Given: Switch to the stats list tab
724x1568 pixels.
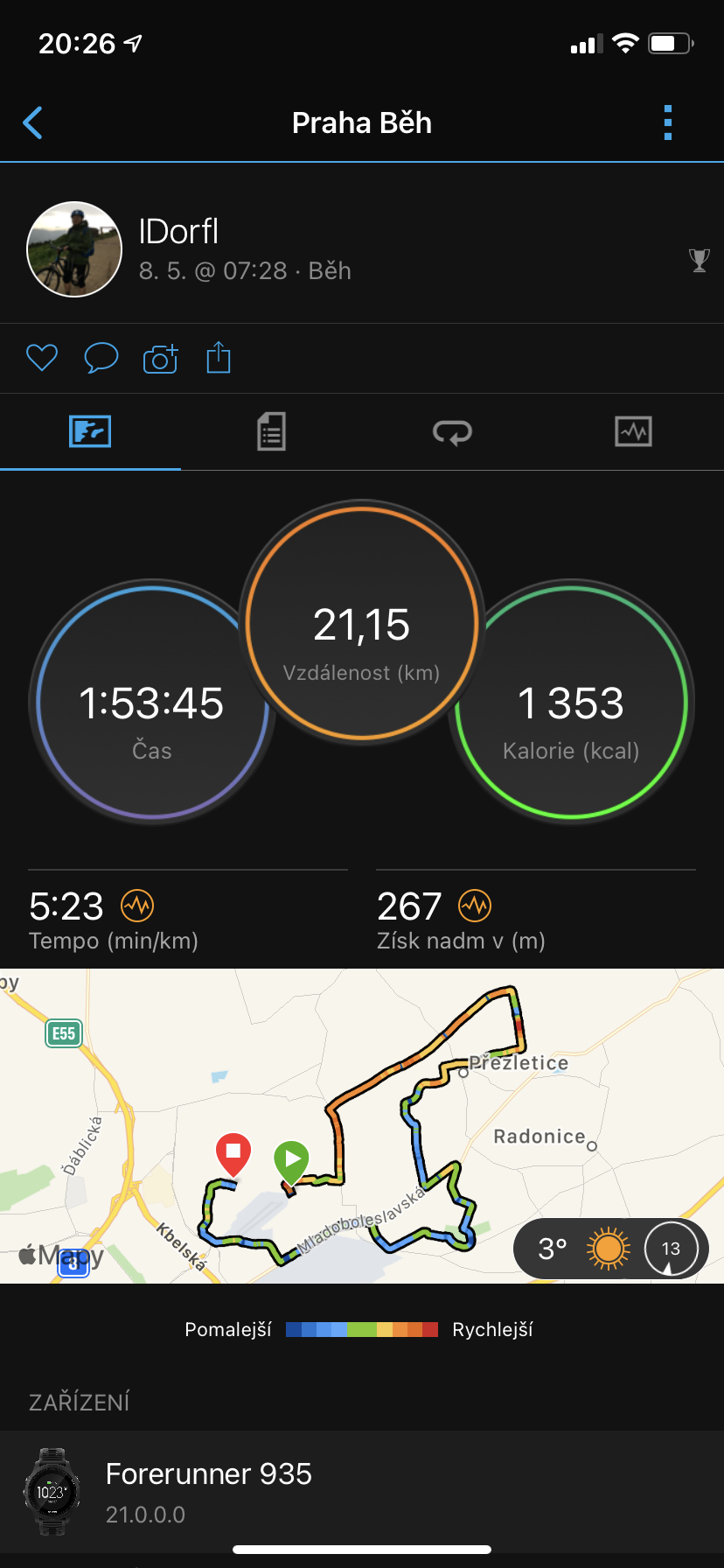Looking at the screenshot, I should pos(271,431).
